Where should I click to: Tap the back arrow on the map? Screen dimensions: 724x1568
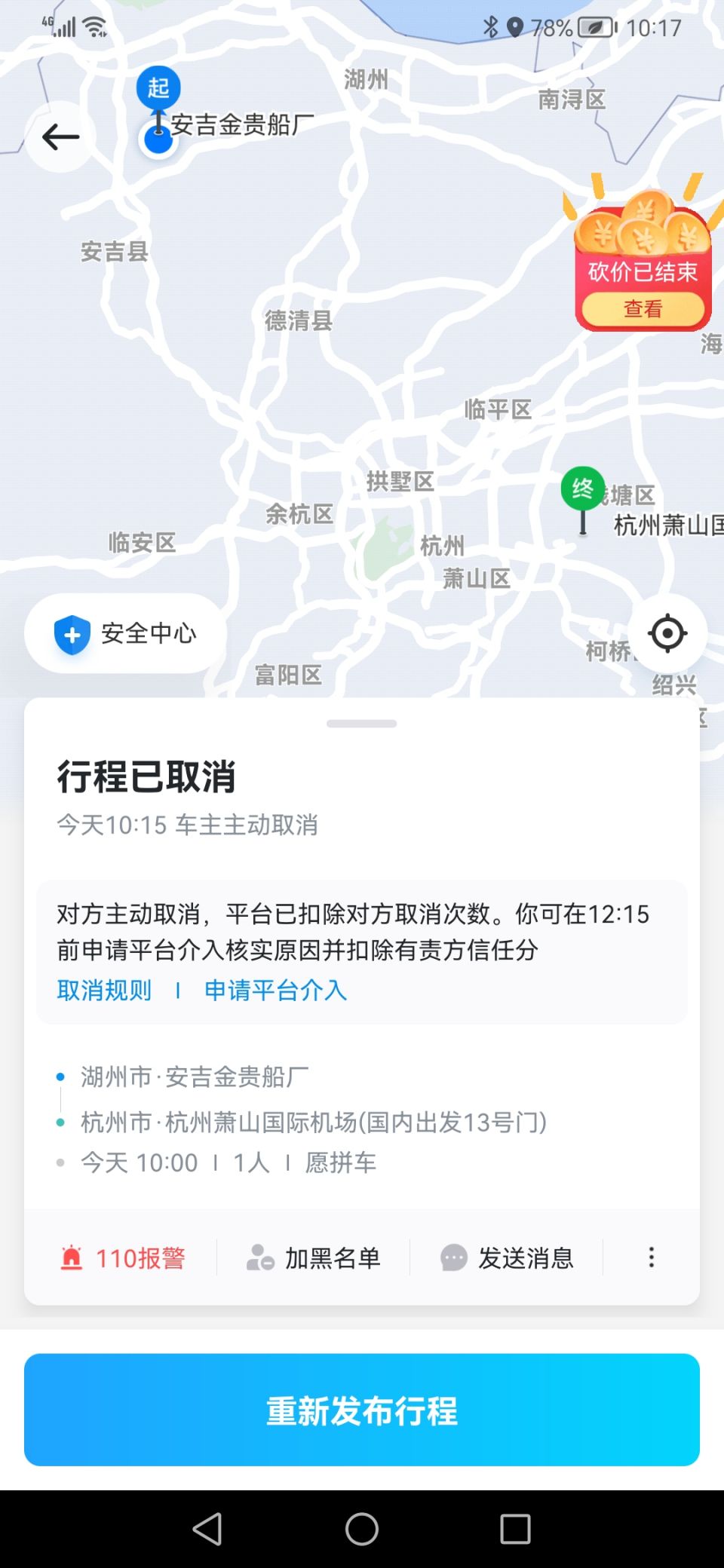tap(60, 137)
